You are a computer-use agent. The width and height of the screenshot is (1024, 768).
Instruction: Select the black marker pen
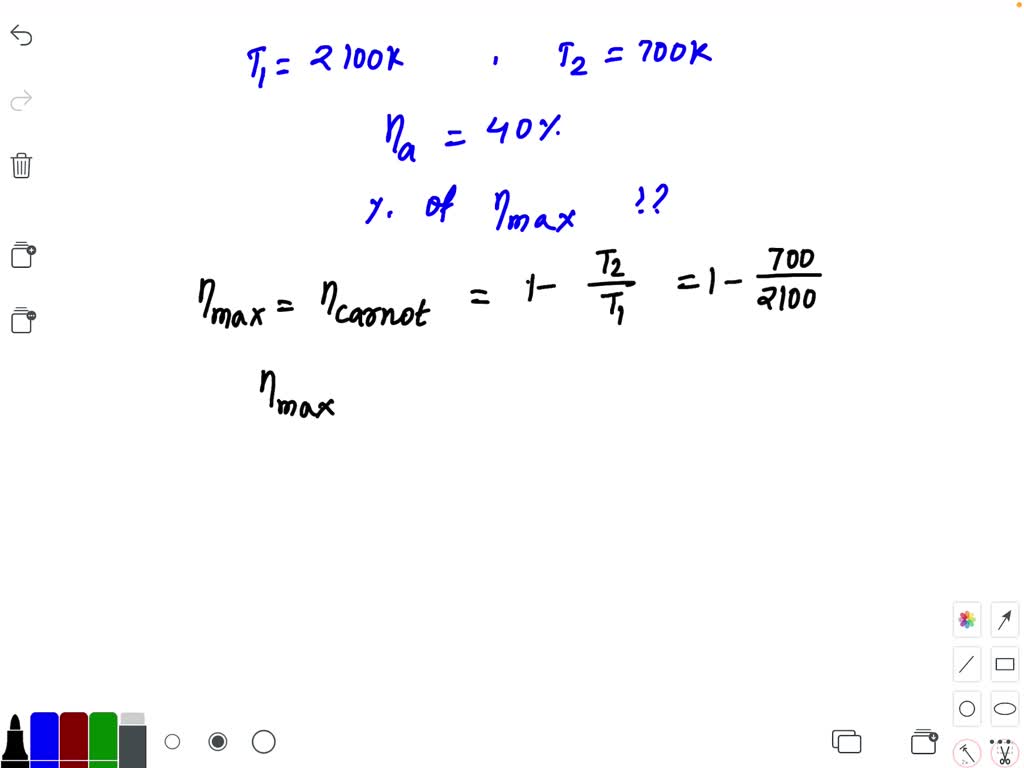[x=15, y=742]
